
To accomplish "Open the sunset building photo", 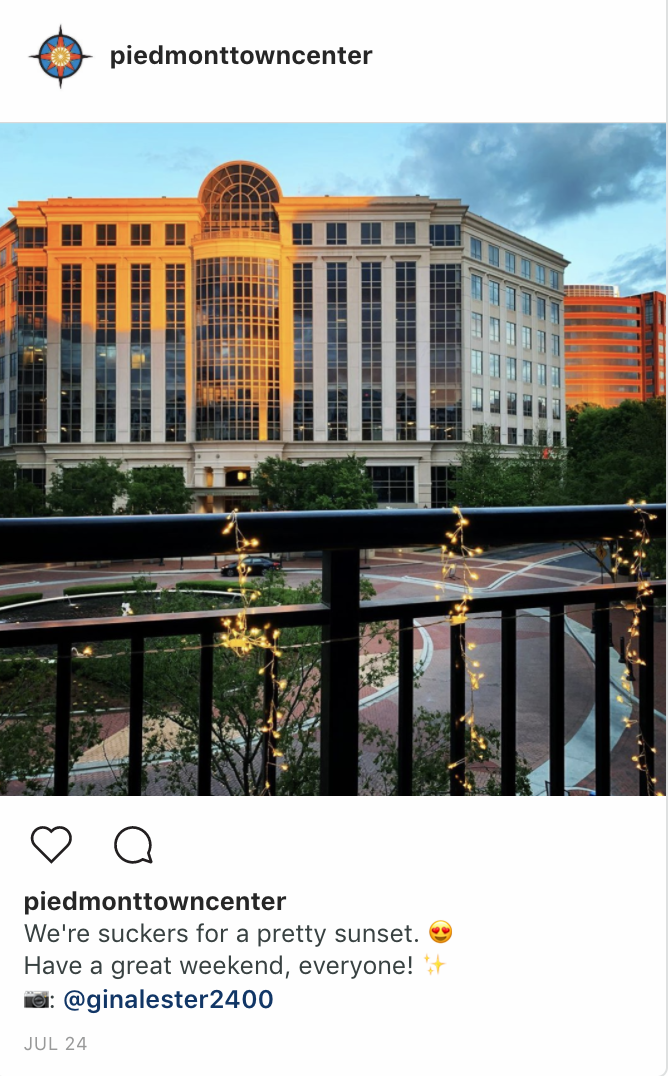I will coord(333,459).
